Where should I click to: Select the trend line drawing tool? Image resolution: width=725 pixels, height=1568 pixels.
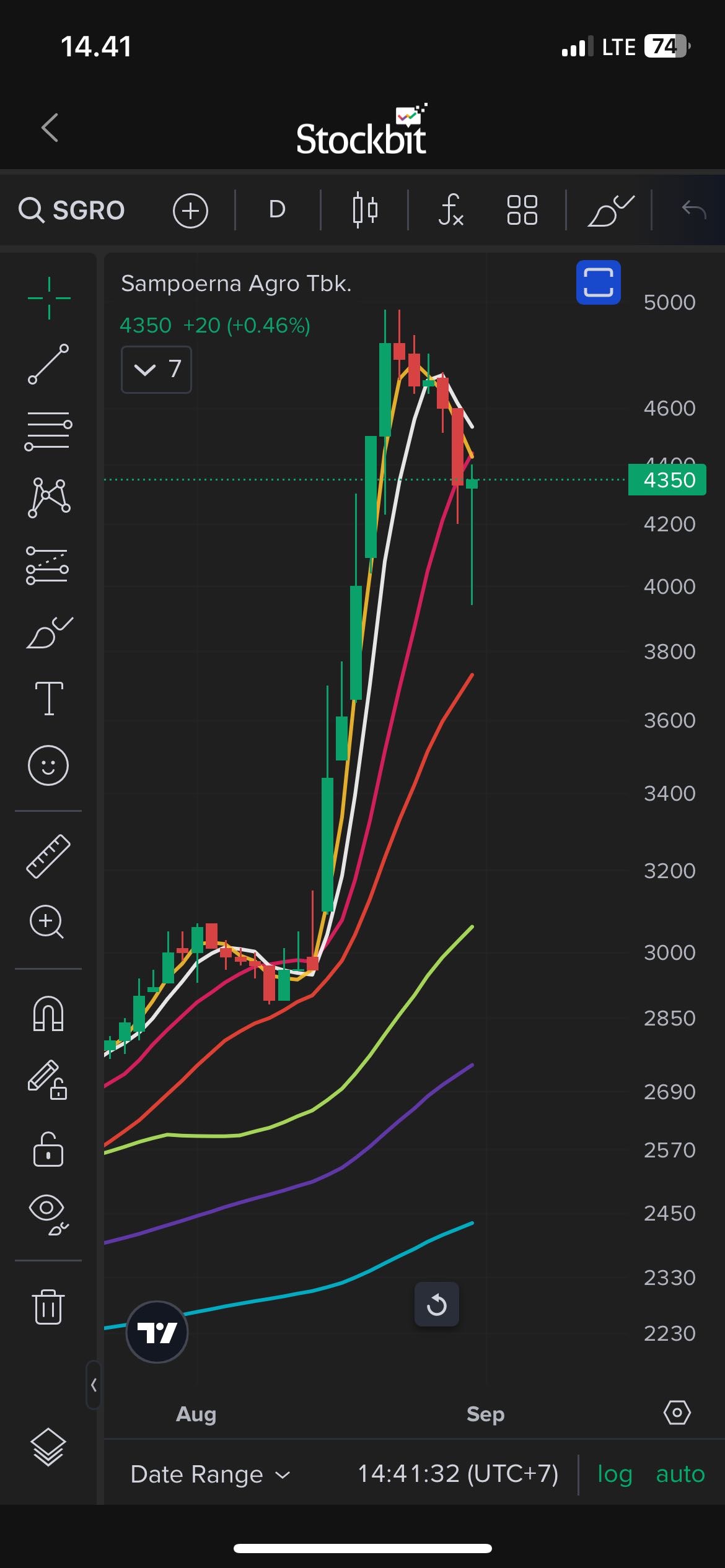48,365
